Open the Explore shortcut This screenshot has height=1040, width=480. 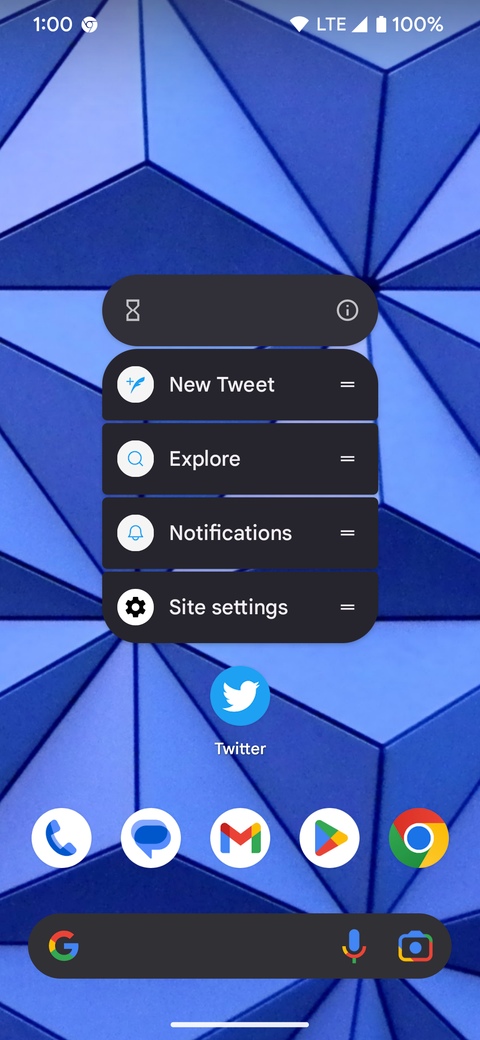click(x=240, y=459)
